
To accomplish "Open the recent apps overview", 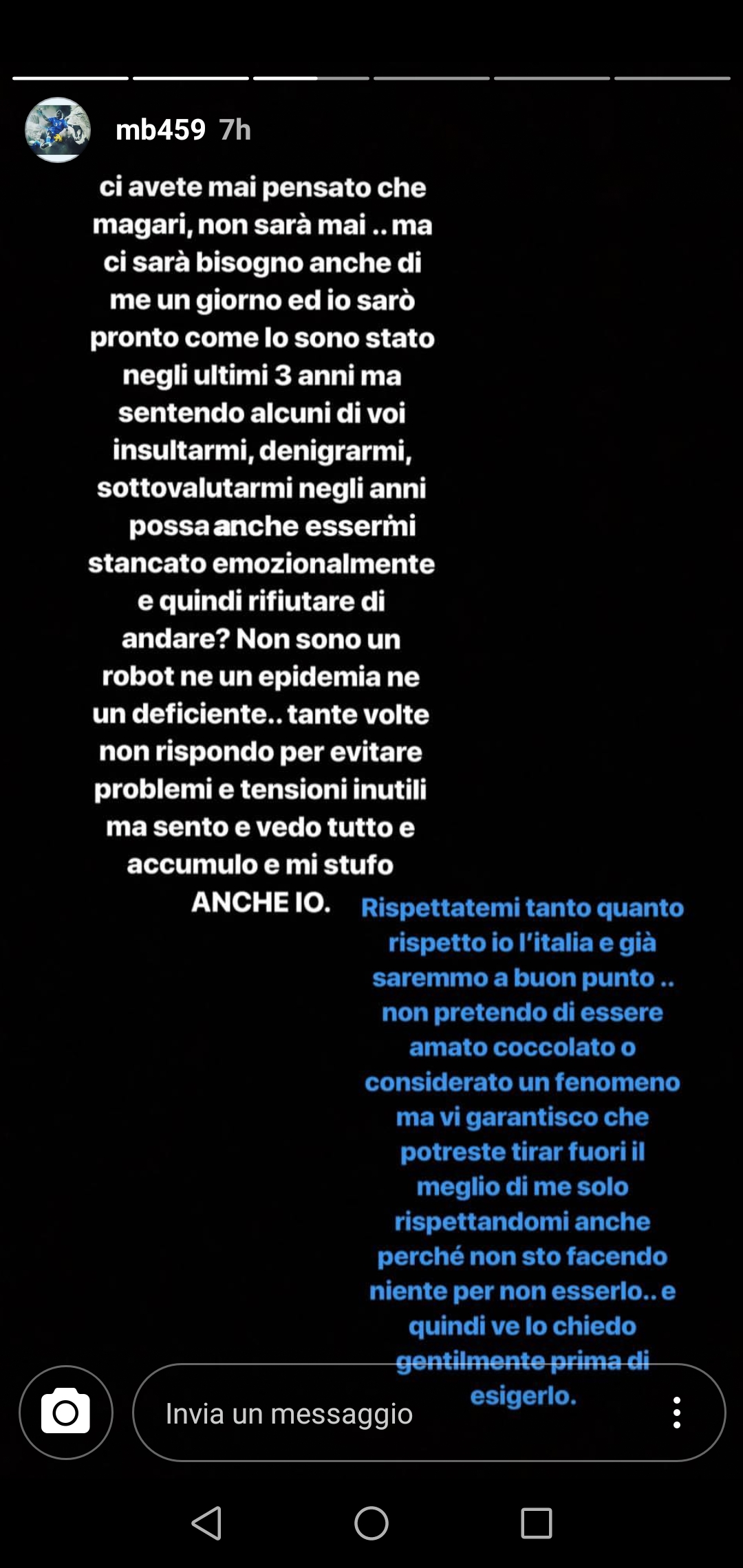I will (x=537, y=1523).
